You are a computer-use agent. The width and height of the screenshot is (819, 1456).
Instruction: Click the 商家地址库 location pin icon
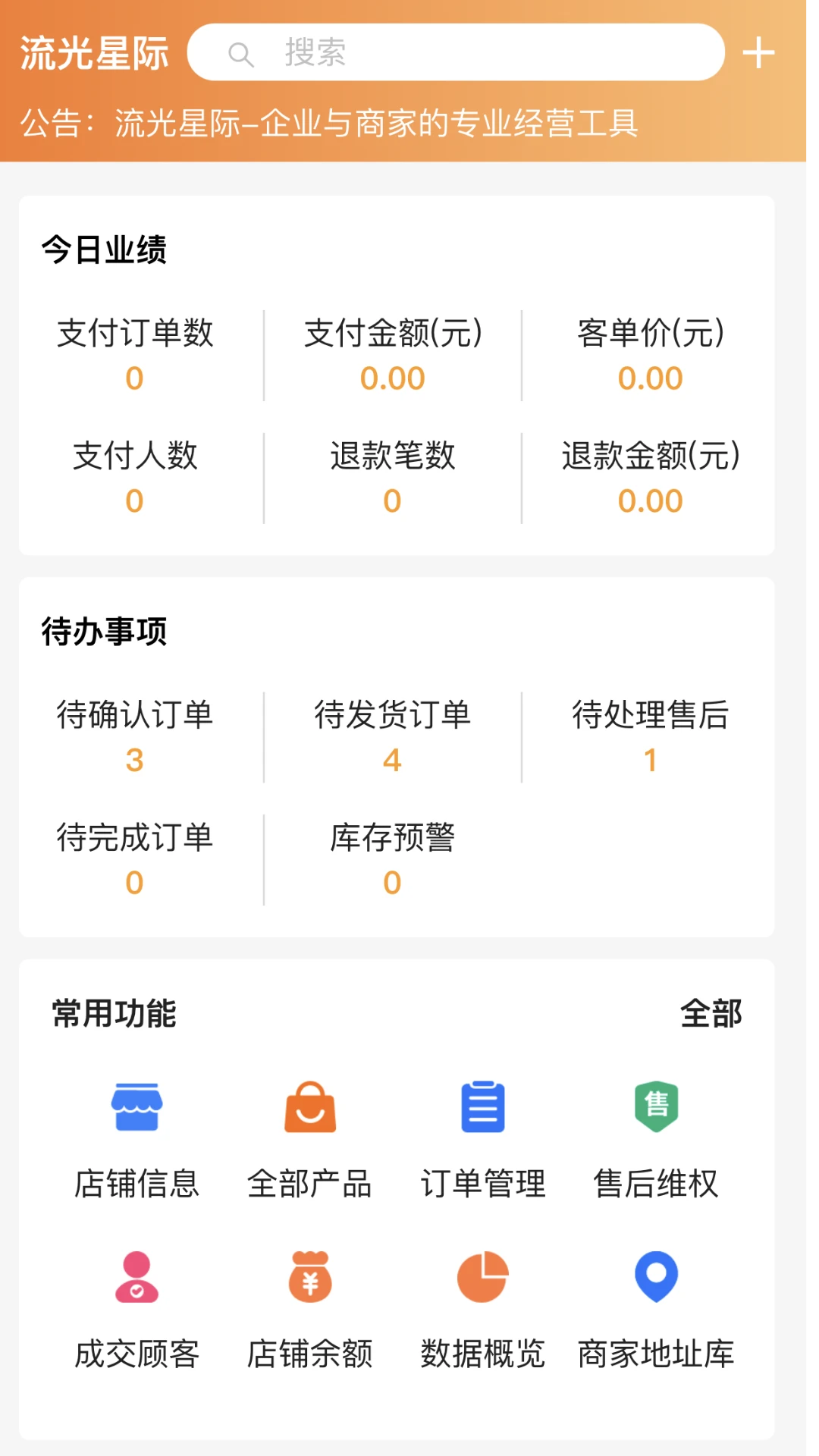(x=656, y=1282)
